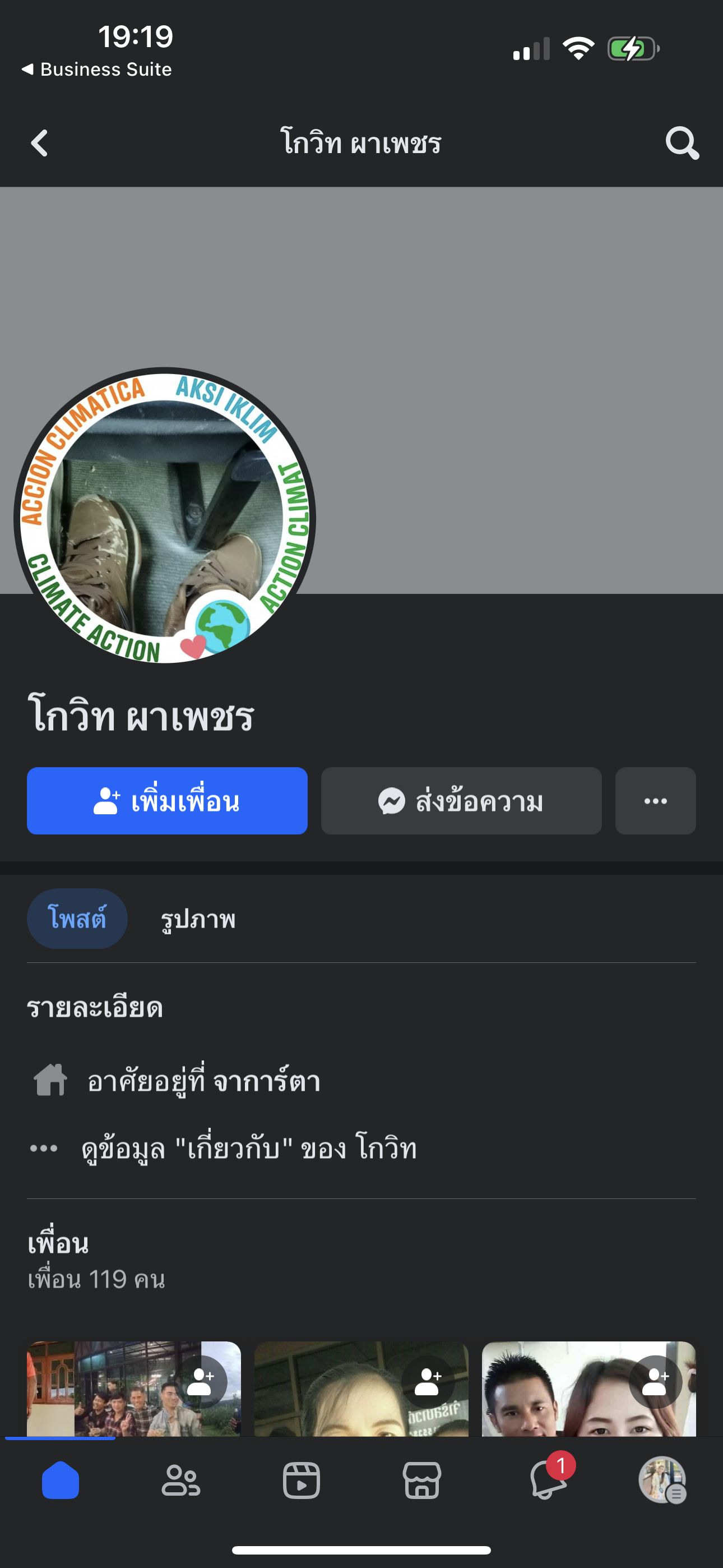Open search via the magnifier icon
The image size is (723, 1568).
pyautogui.click(x=682, y=144)
